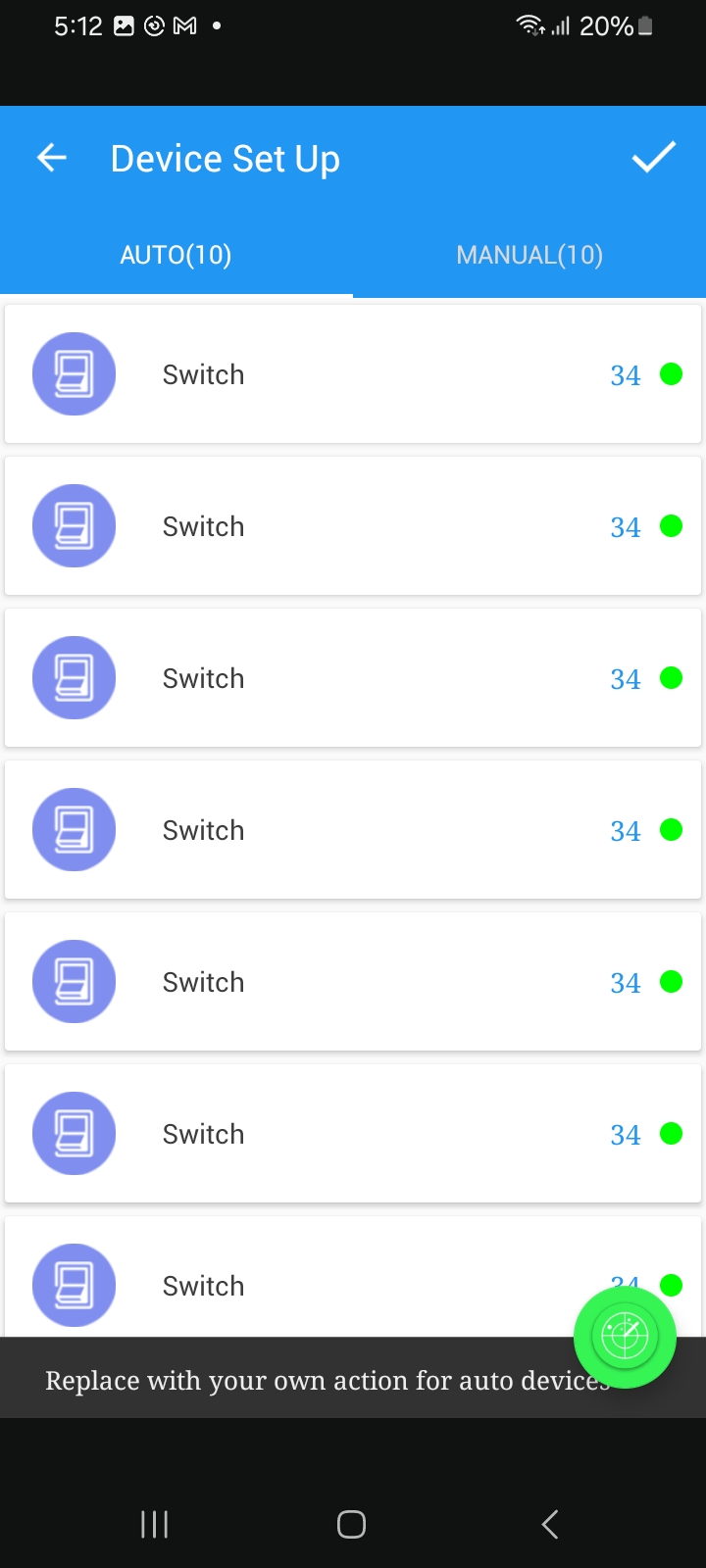This screenshot has height=1568, width=706.
Task: Confirm setup with the checkmark icon
Action: (653, 157)
